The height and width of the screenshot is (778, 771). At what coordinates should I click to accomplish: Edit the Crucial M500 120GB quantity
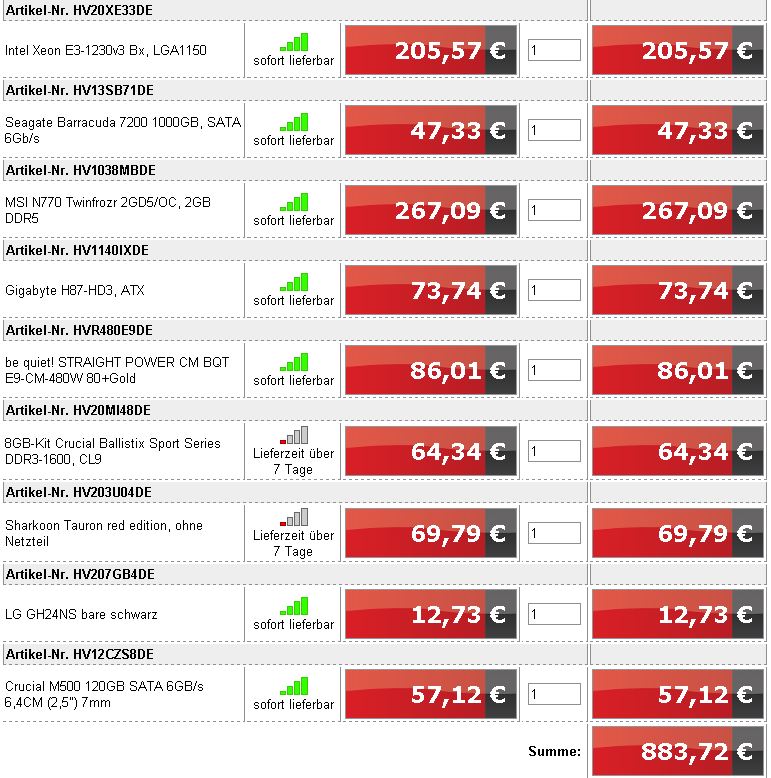(554, 694)
